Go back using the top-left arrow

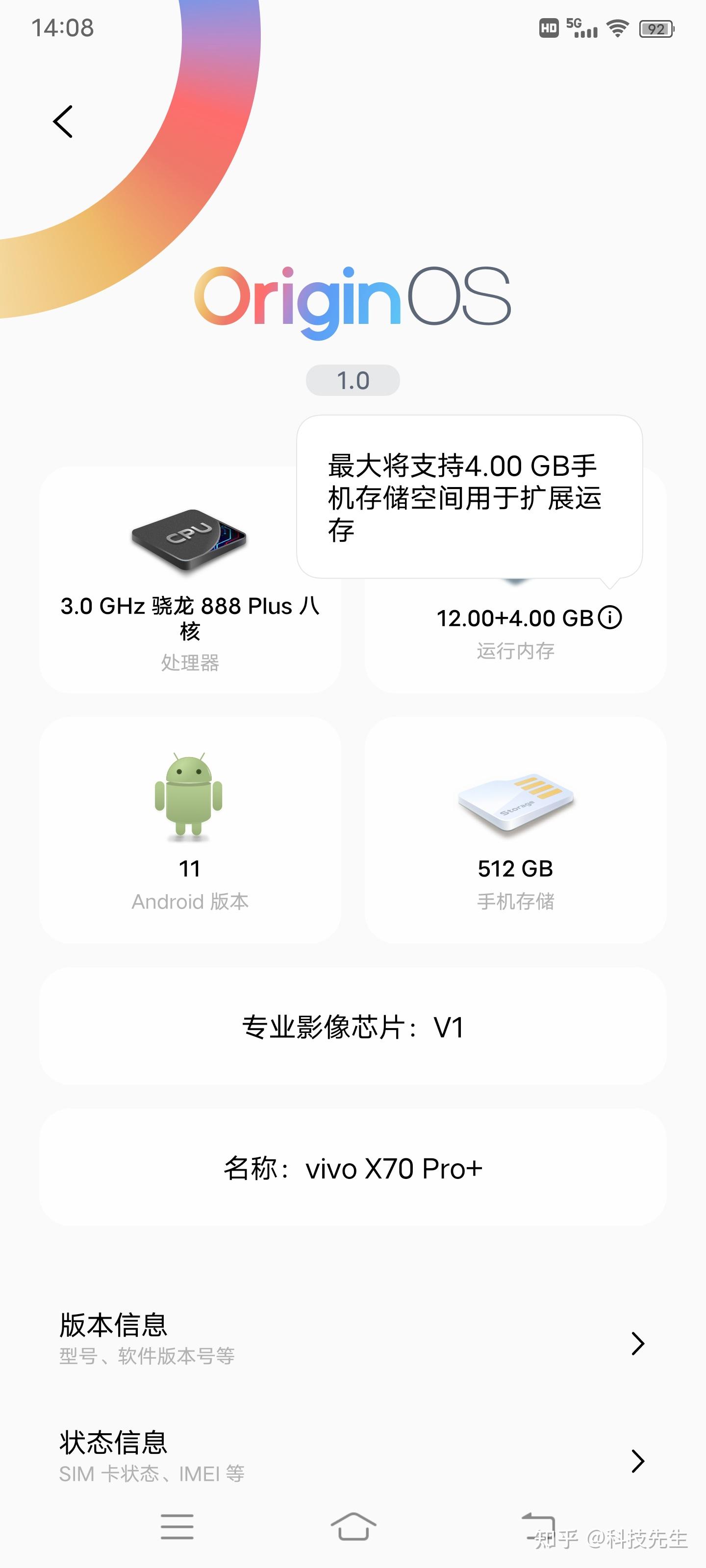63,122
